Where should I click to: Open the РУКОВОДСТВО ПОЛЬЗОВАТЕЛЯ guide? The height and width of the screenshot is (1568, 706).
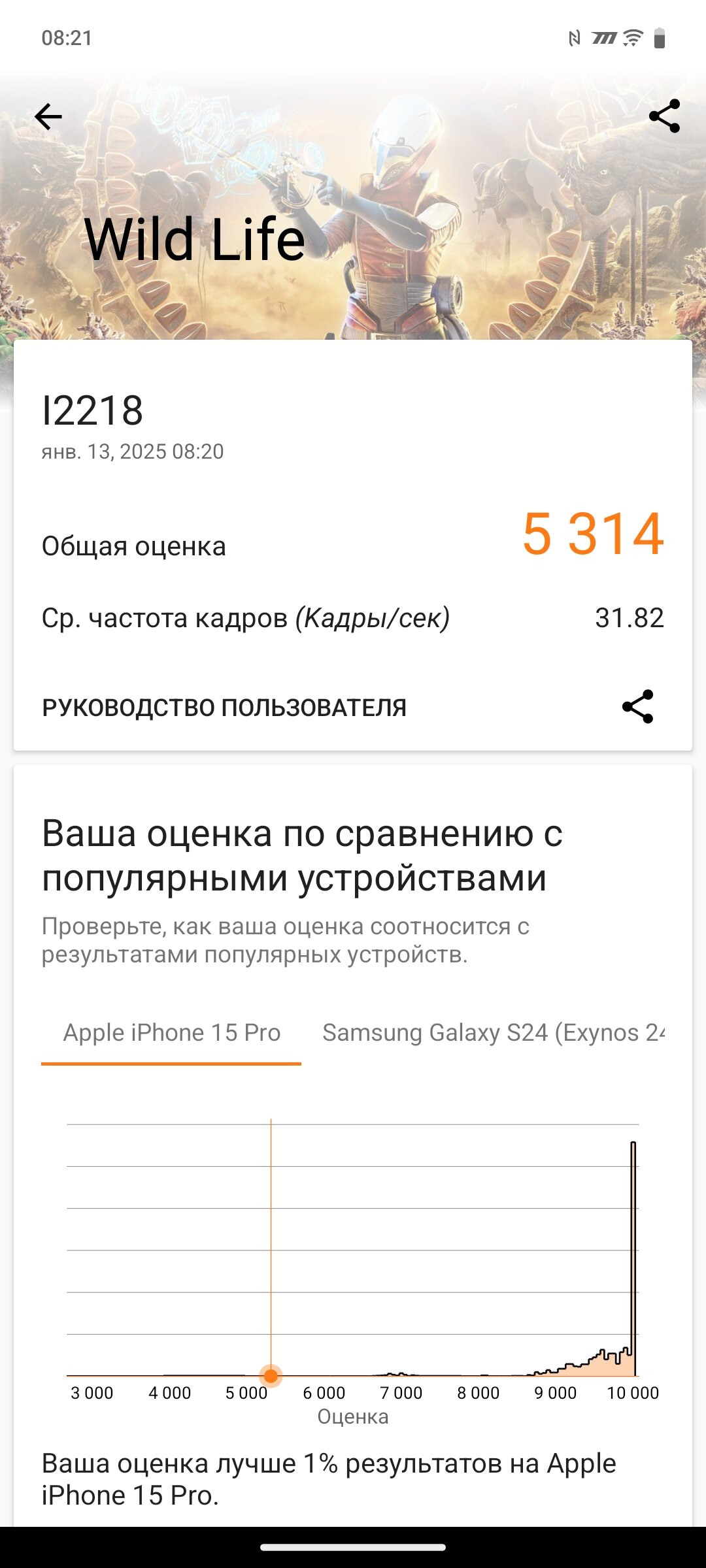coord(224,708)
